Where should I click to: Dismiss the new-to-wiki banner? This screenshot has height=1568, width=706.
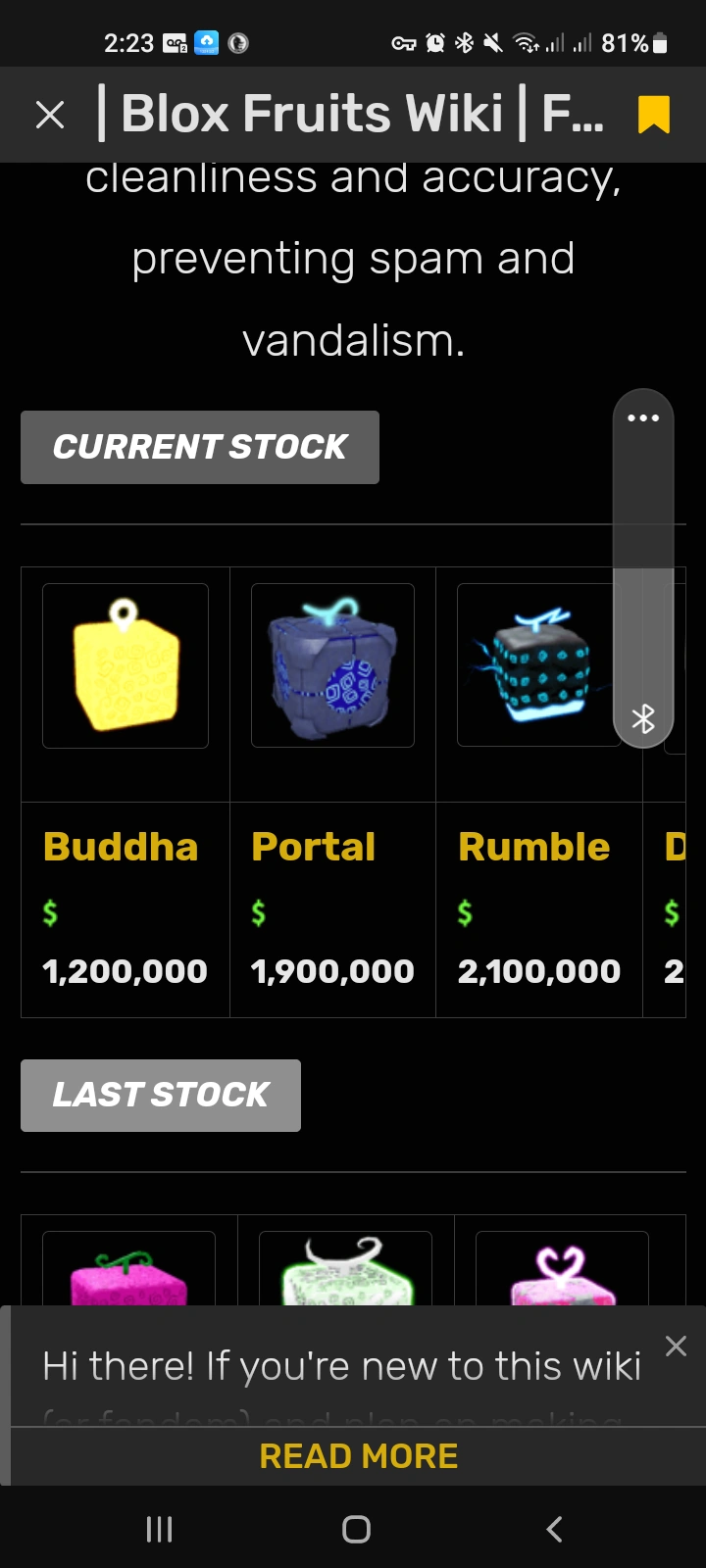click(676, 1346)
